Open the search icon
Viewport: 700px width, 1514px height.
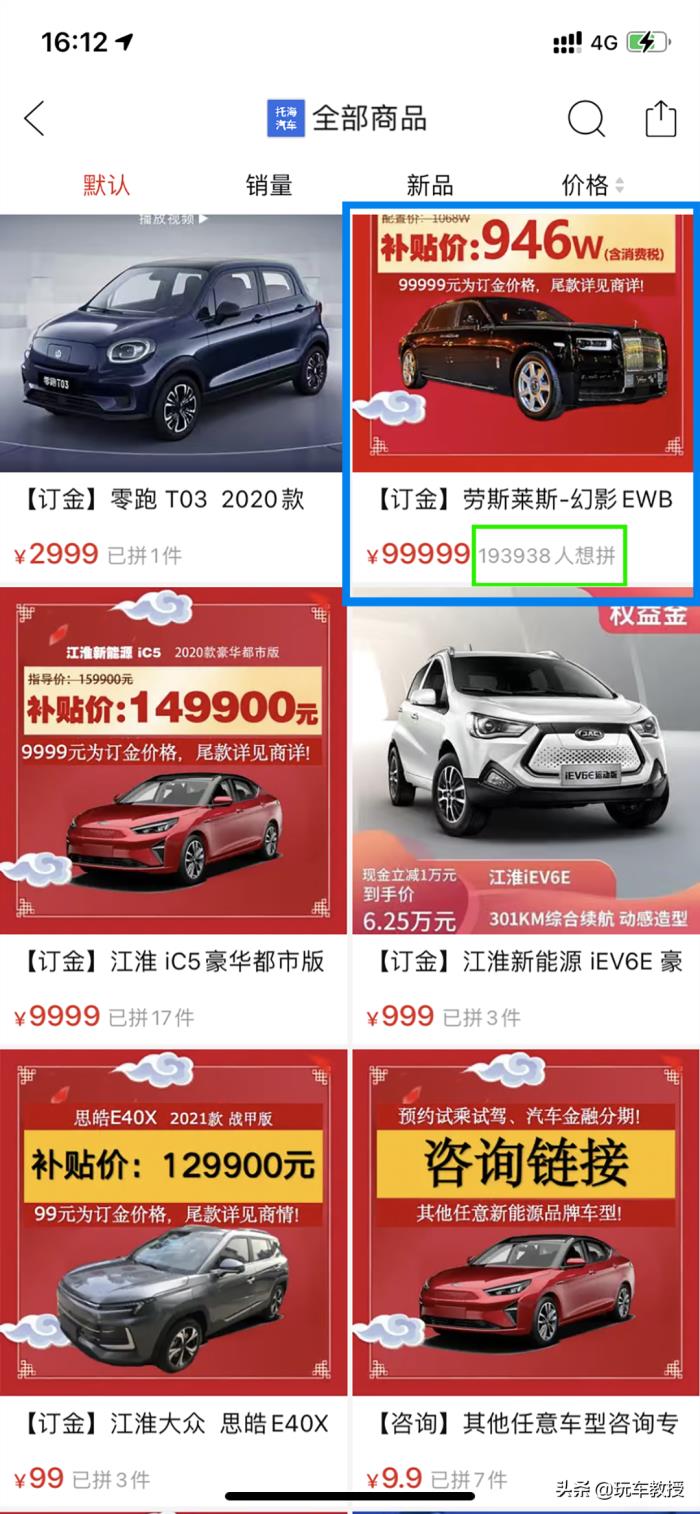click(x=586, y=119)
